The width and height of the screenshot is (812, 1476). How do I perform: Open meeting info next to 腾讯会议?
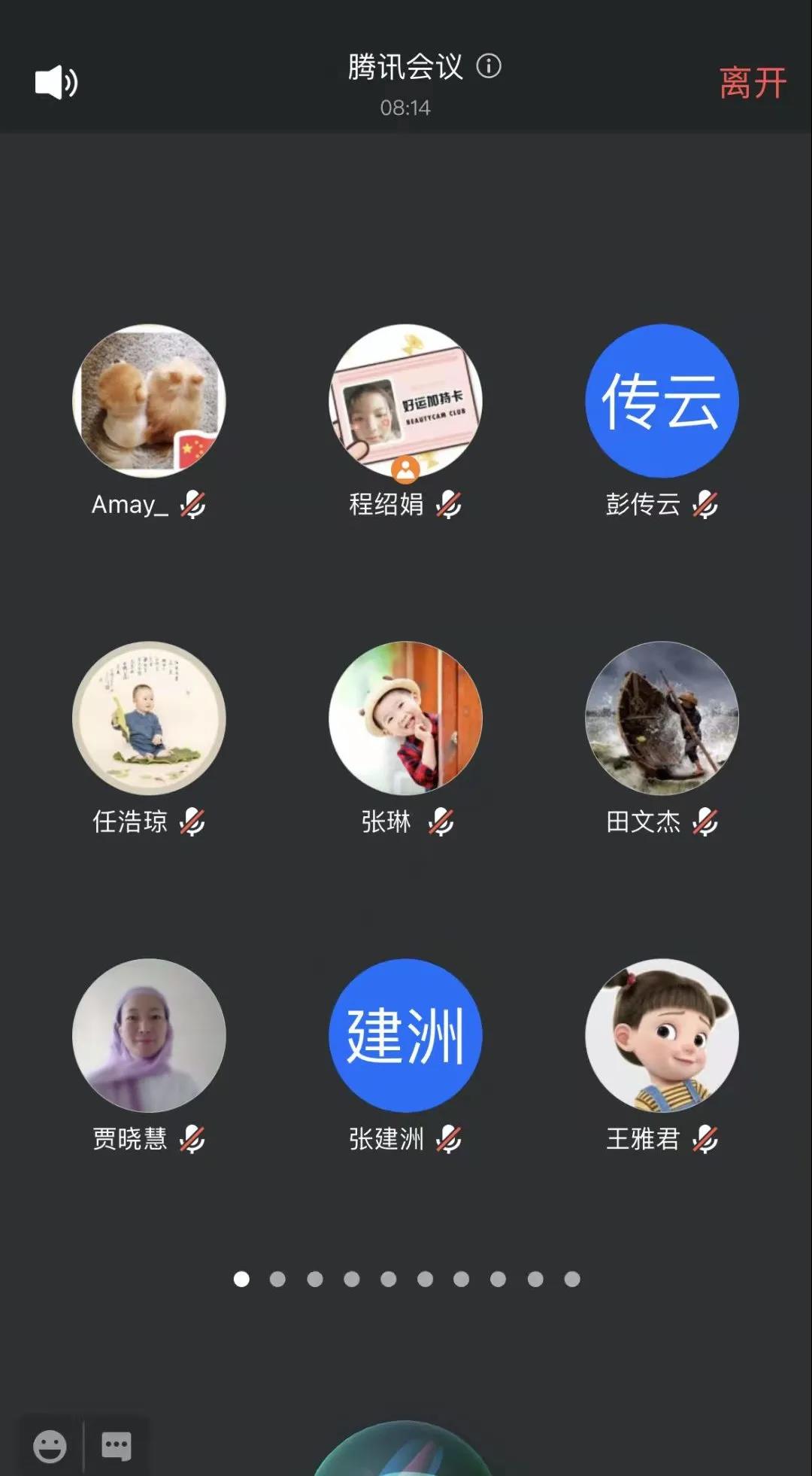(x=489, y=66)
